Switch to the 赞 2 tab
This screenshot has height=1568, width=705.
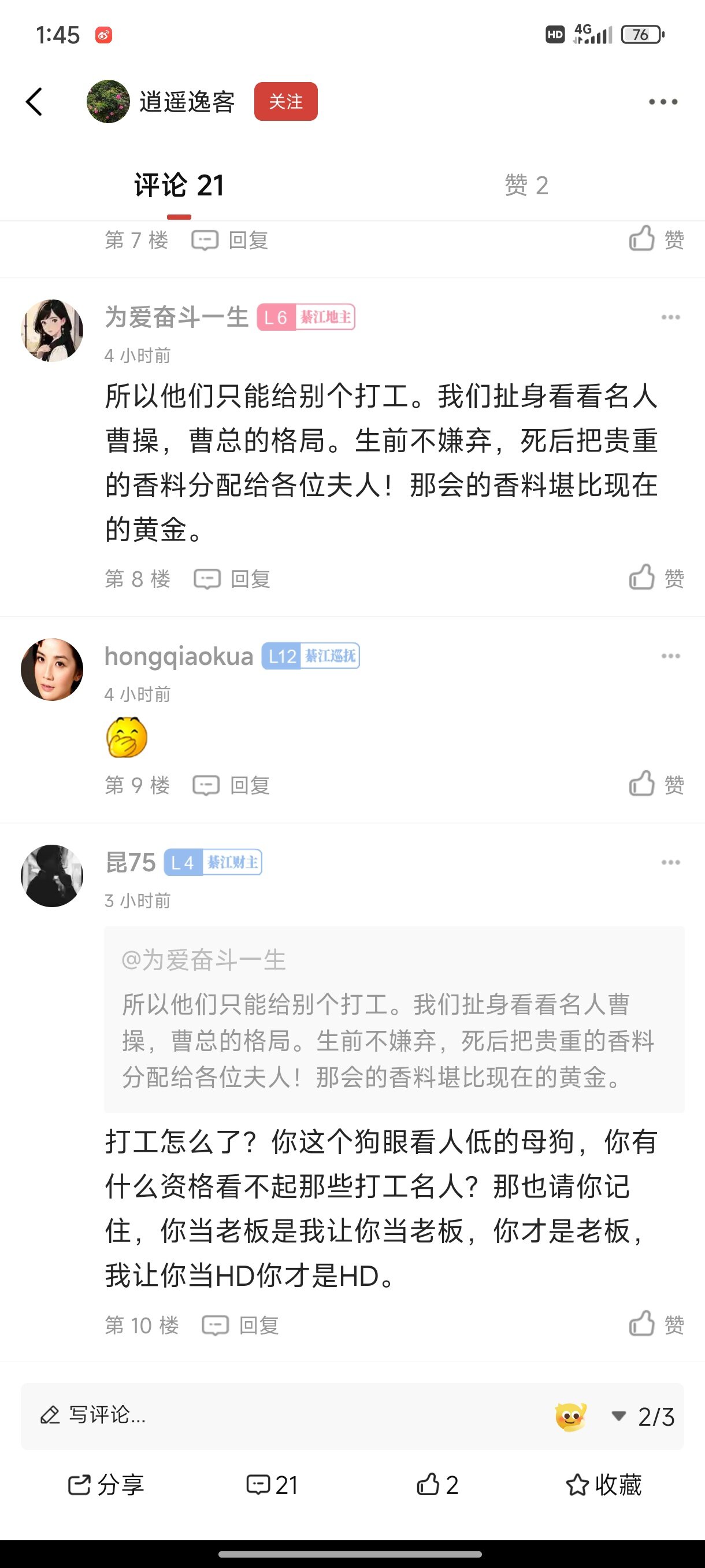click(526, 185)
